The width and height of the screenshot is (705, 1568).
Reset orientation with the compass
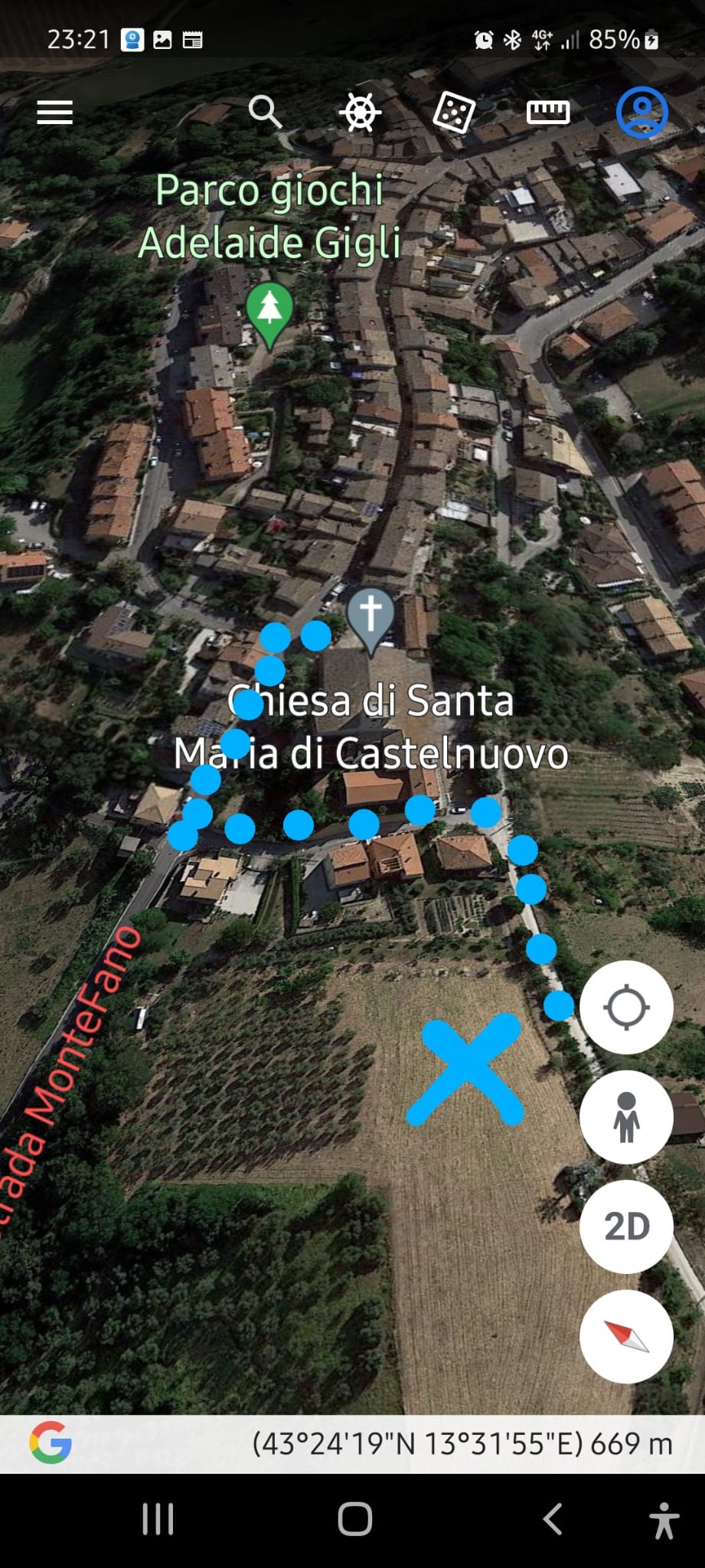626,1336
